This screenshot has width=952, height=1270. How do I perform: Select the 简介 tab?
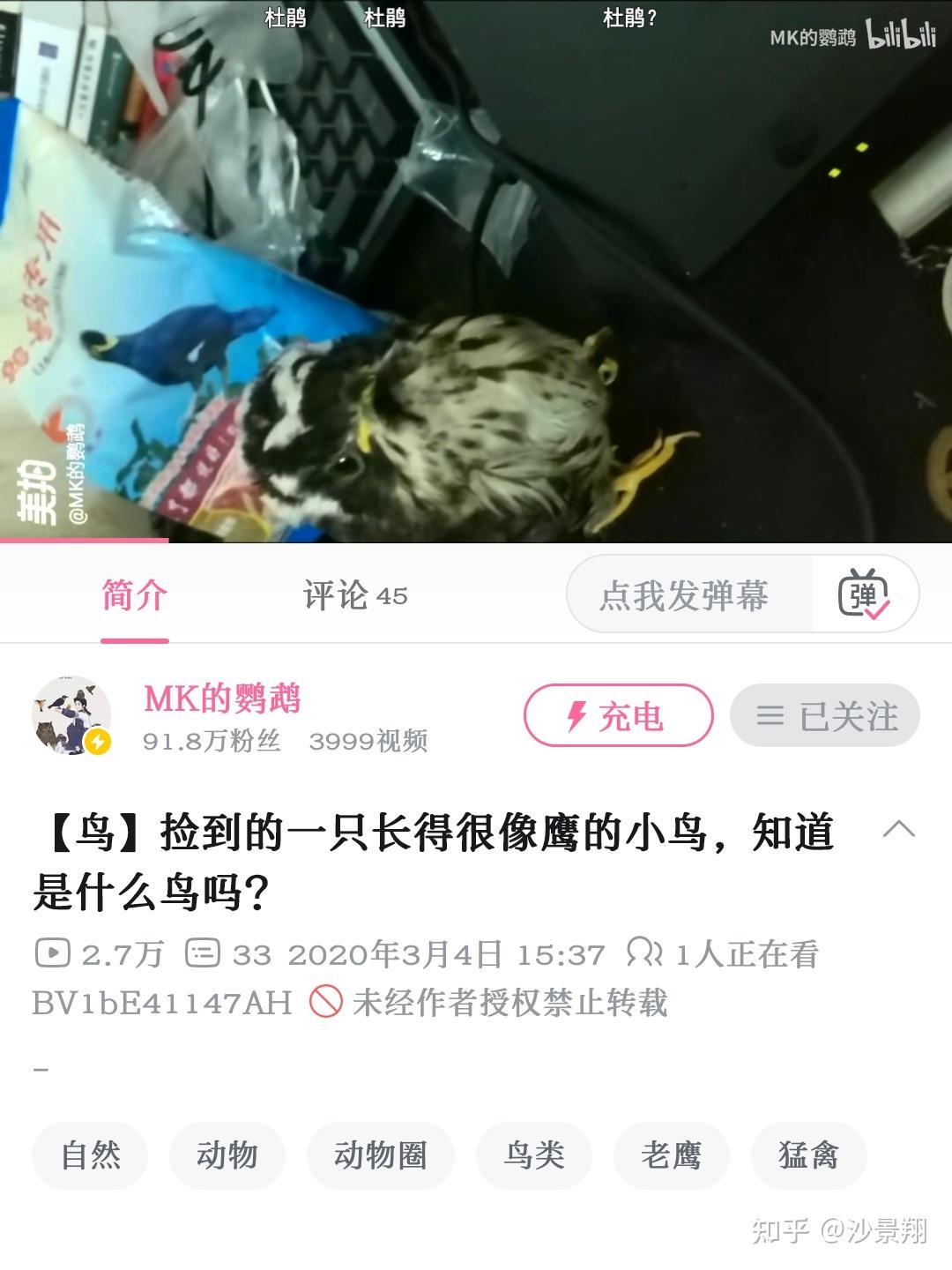click(134, 596)
